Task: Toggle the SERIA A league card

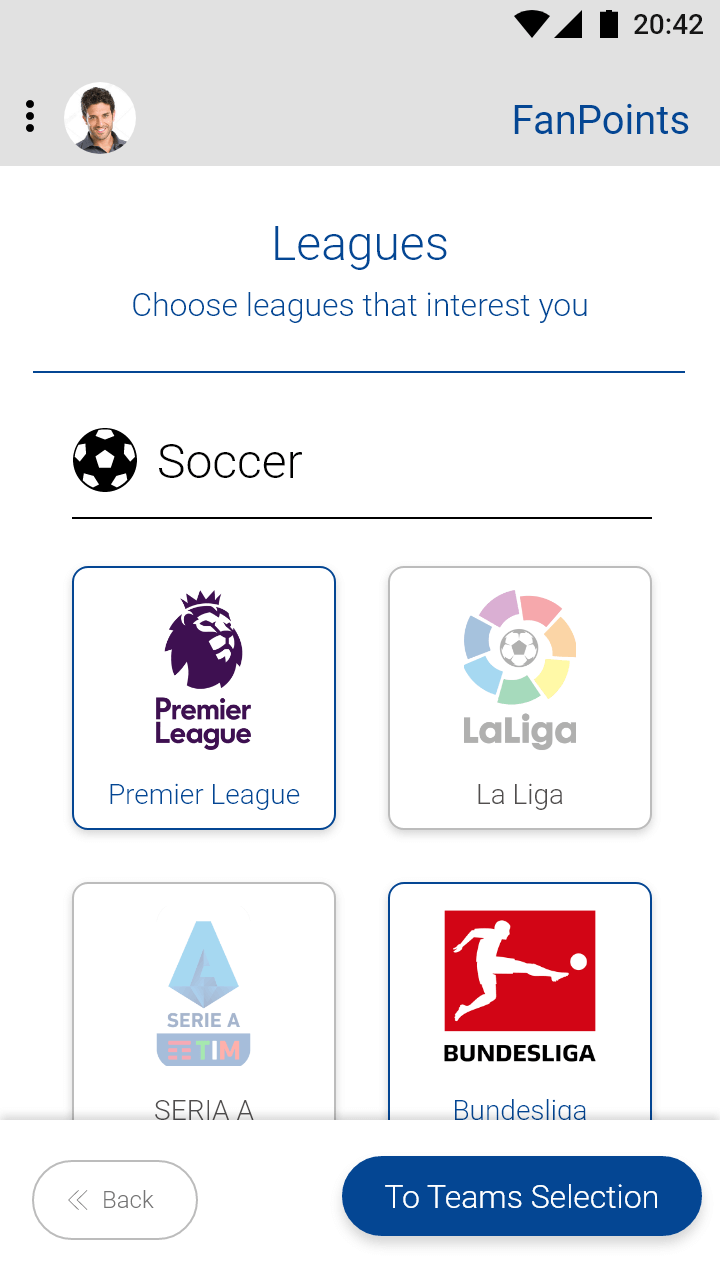Action: pos(203,1000)
